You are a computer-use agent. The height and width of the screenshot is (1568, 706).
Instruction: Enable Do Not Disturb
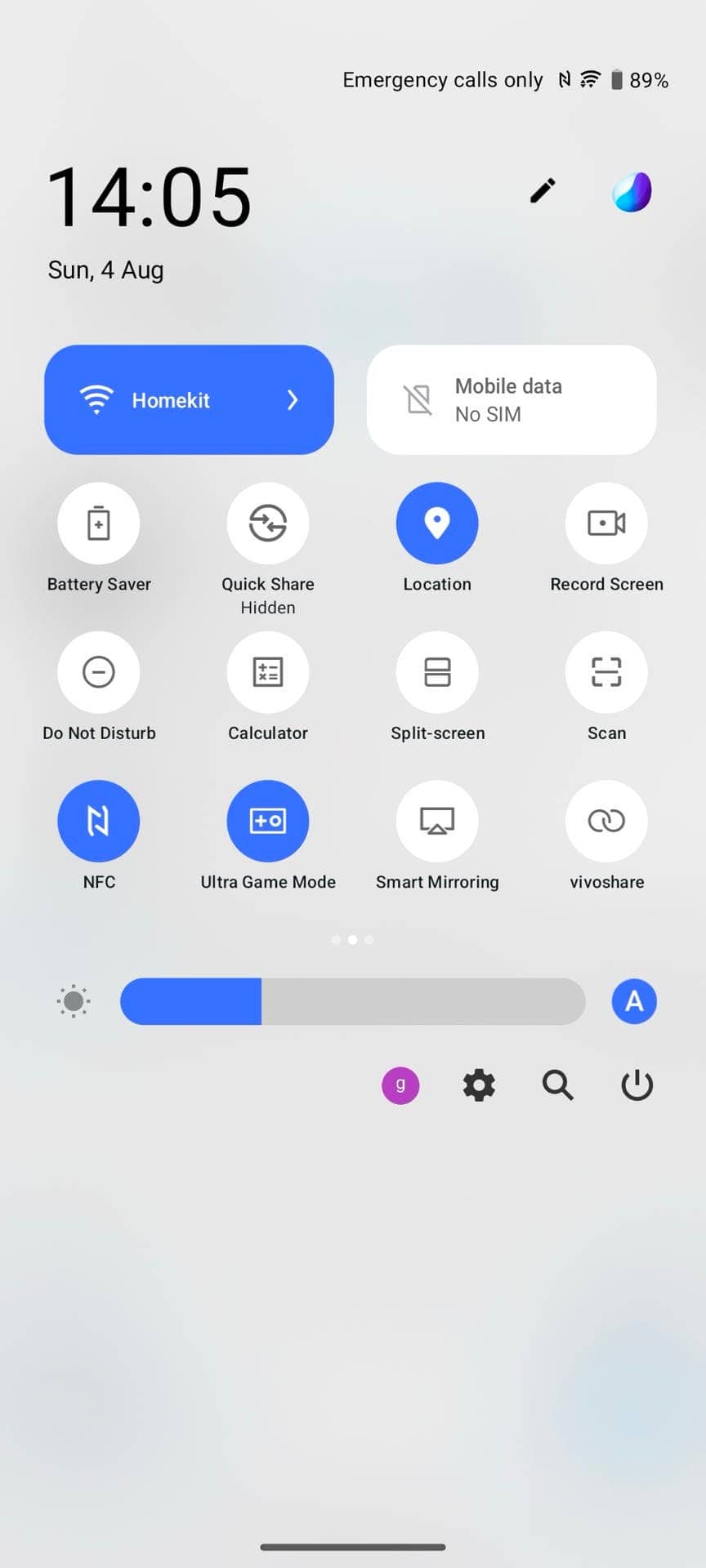pyautogui.click(x=99, y=672)
